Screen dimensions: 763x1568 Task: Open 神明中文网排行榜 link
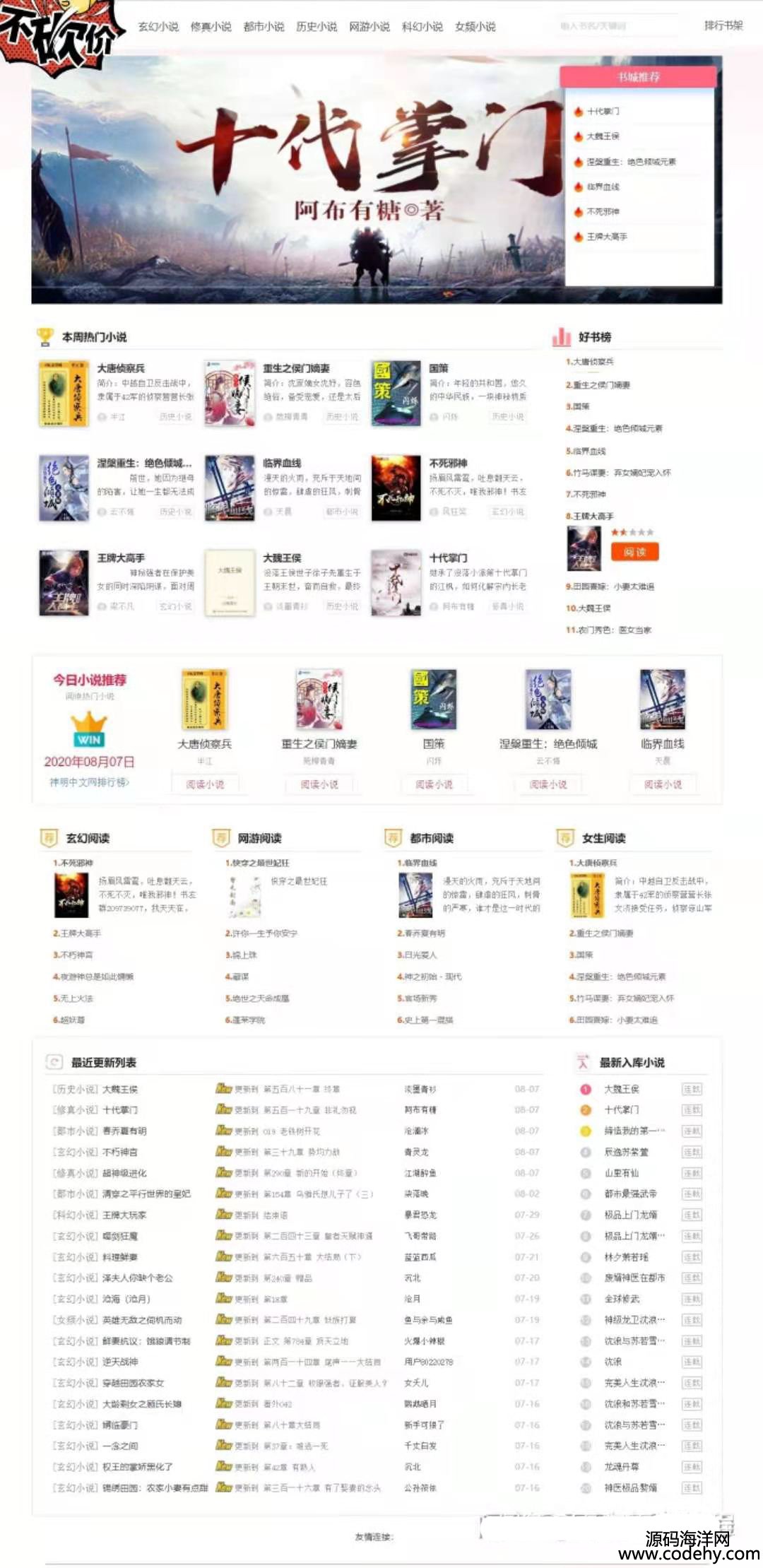pos(89,782)
